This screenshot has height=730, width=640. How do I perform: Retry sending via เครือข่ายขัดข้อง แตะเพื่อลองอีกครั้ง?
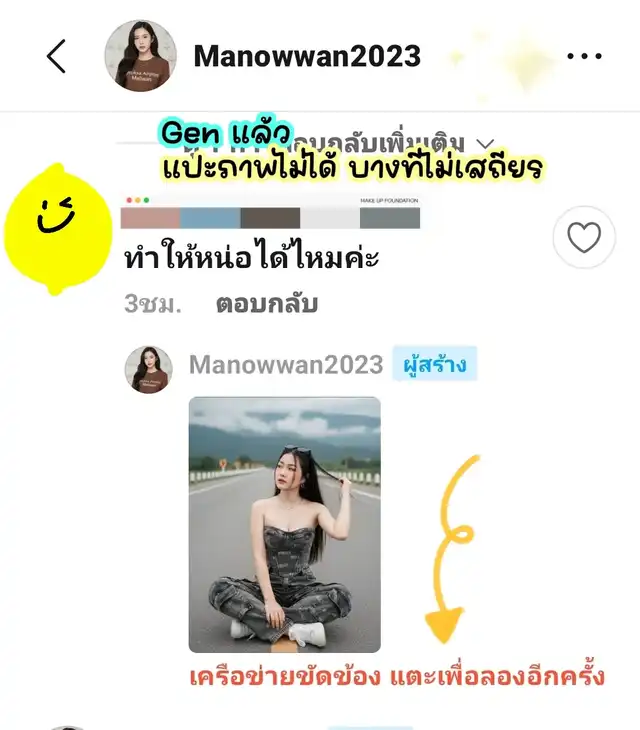pos(397,677)
